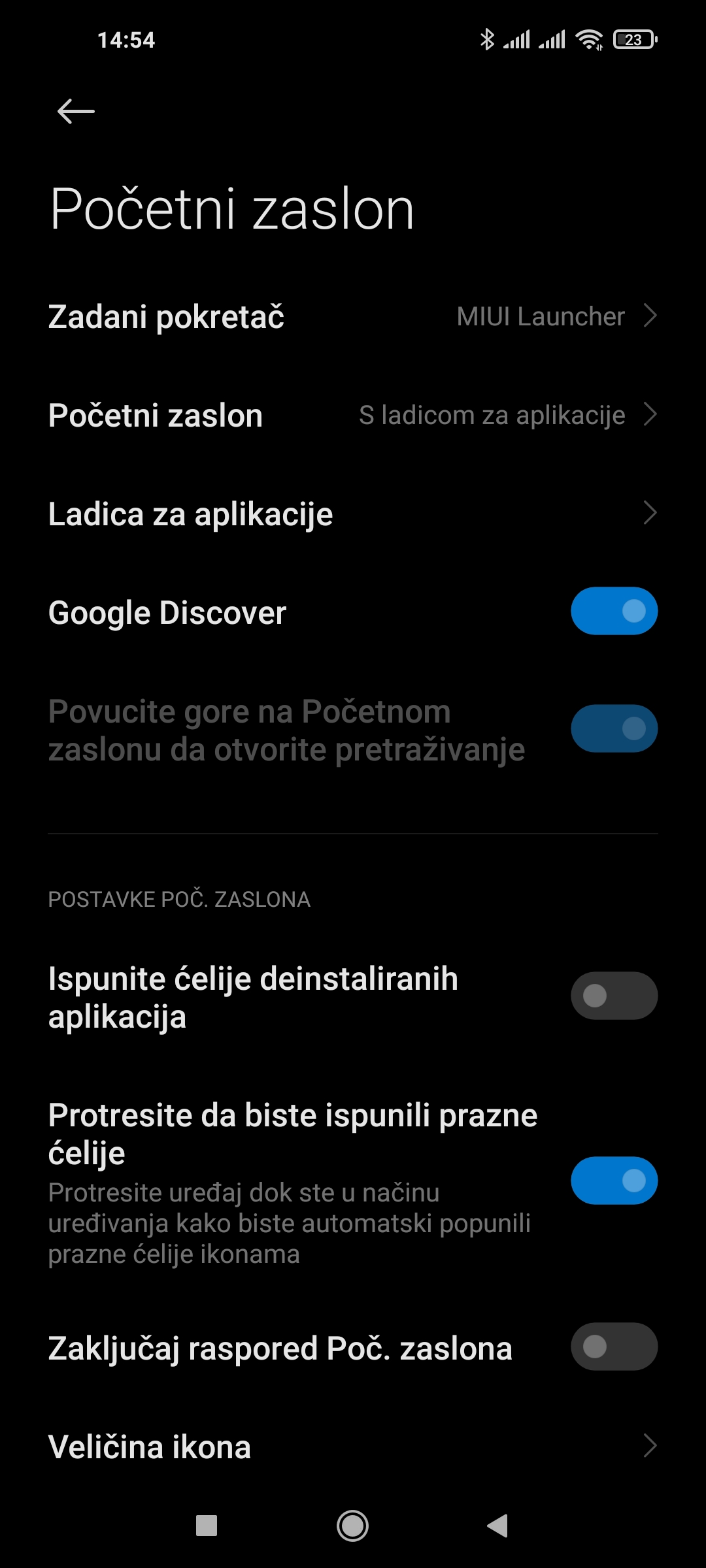Turn off Google Discover
The width and height of the screenshot is (706, 1568).
[614, 612]
